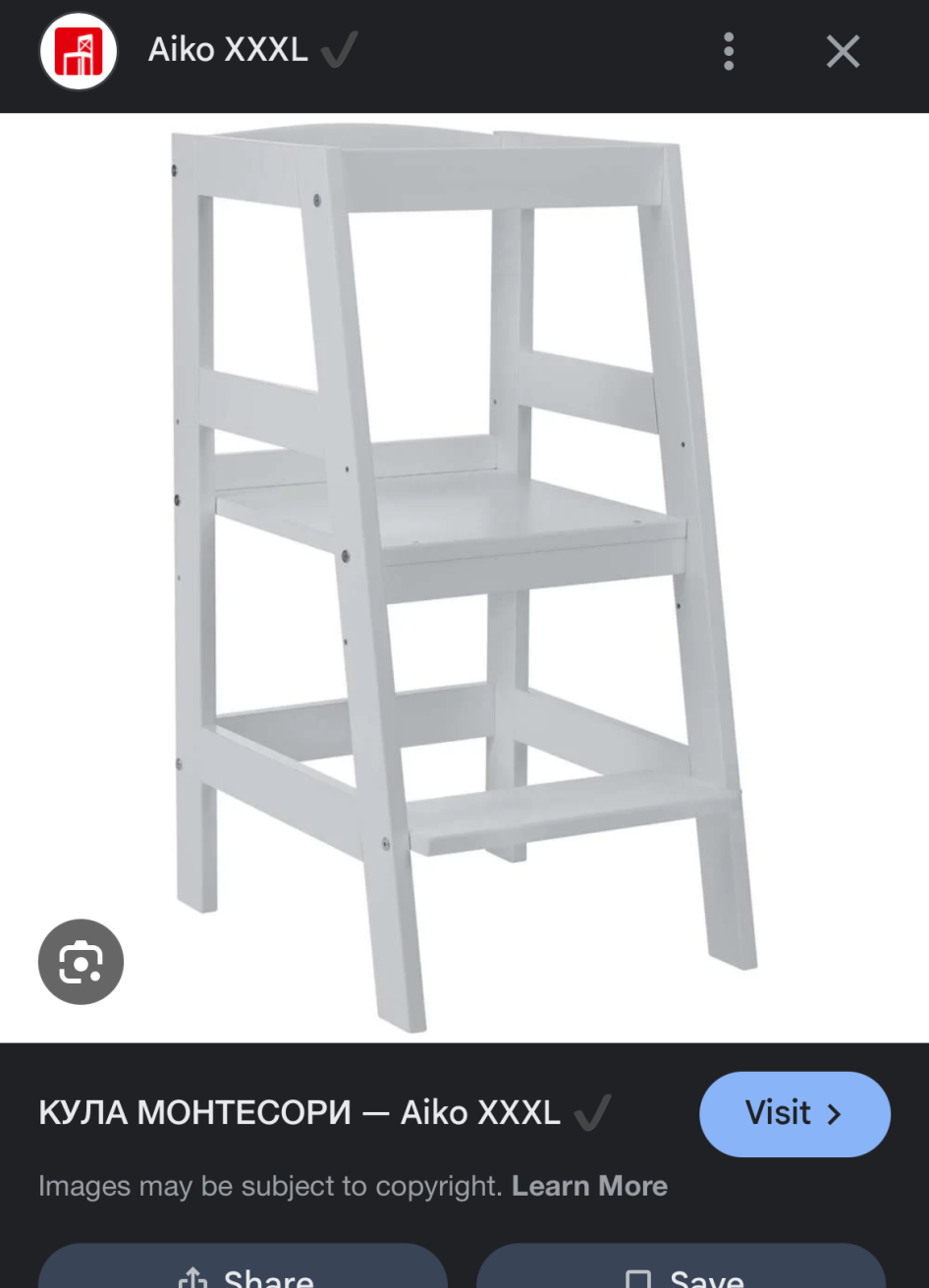Screen dimensions: 929x1288
Task: Search this image with Lens
Action: 81,963
